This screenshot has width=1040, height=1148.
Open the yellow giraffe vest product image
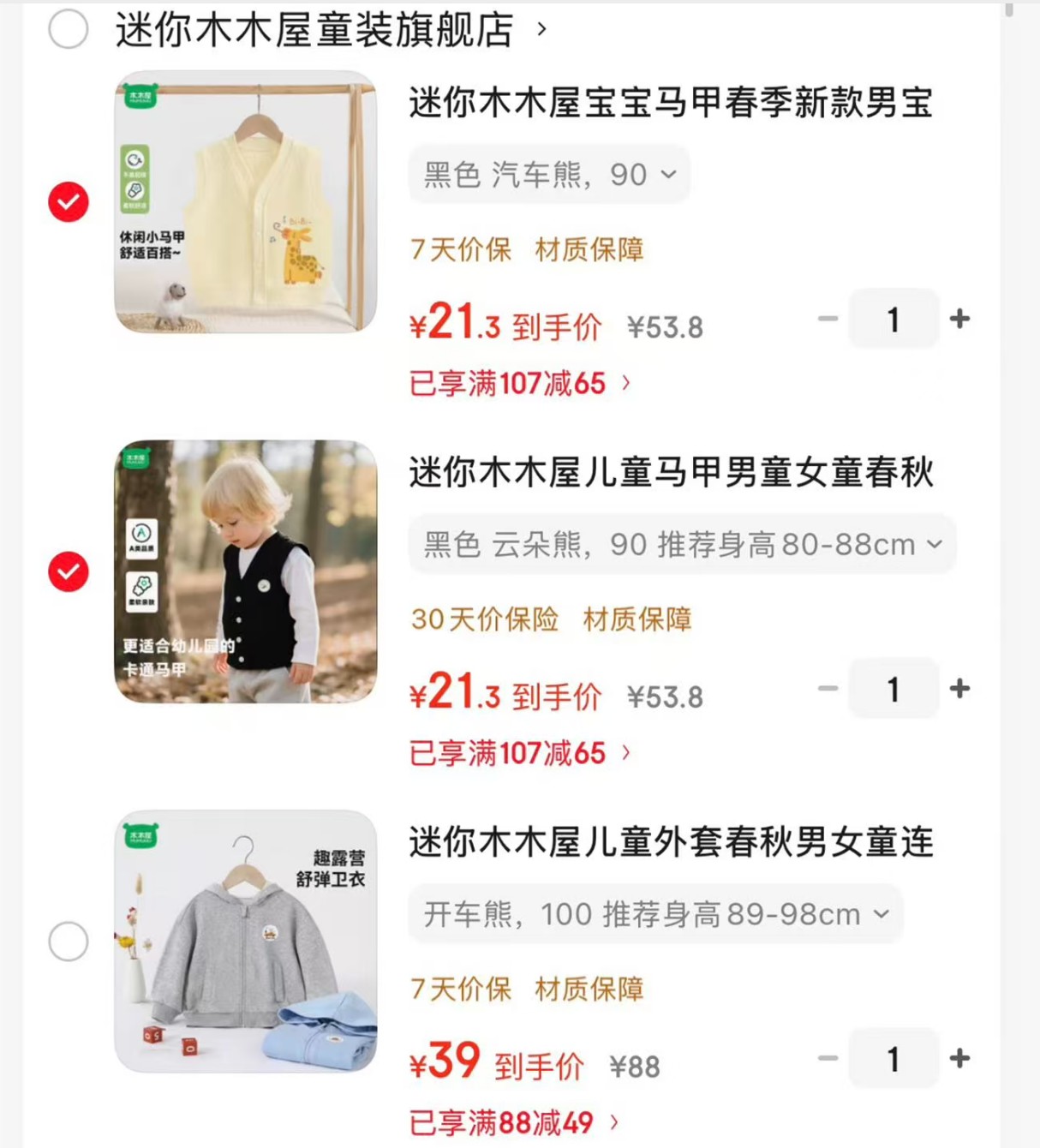pyautogui.click(x=246, y=202)
